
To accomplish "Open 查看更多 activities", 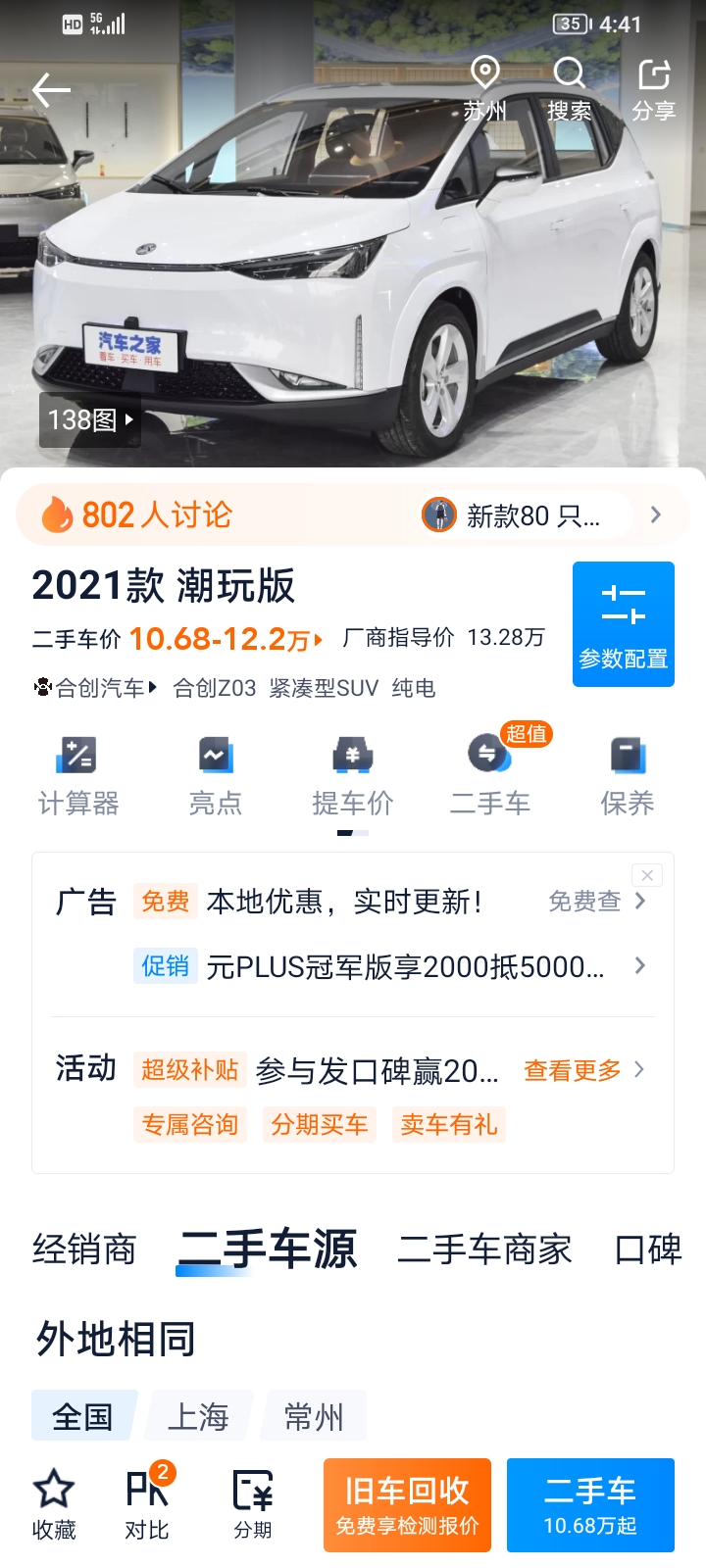I will pos(583,1070).
